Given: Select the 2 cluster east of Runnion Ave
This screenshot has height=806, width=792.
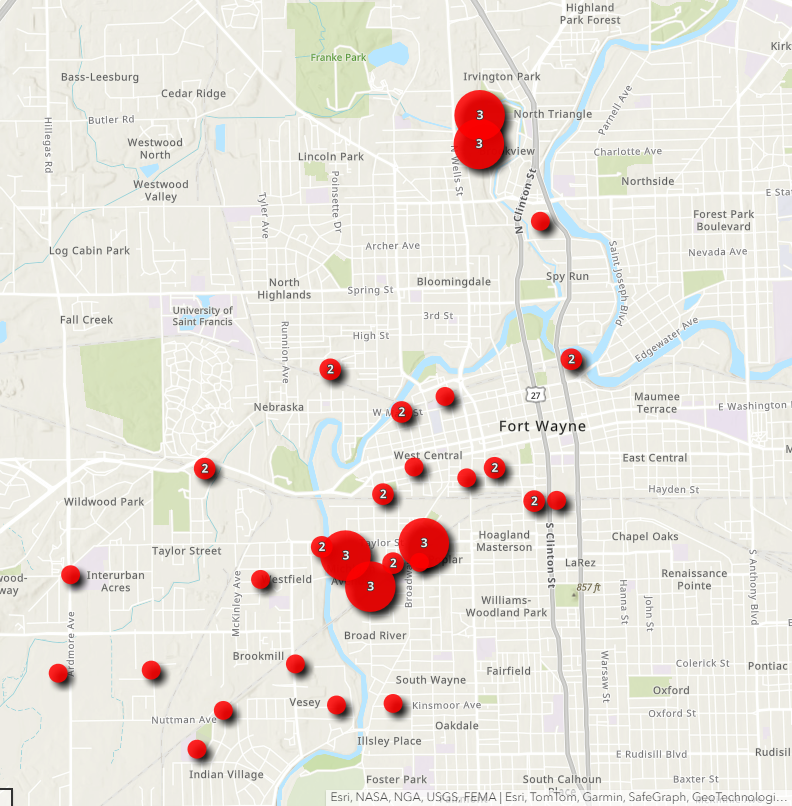Looking at the screenshot, I should pyautogui.click(x=329, y=369).
